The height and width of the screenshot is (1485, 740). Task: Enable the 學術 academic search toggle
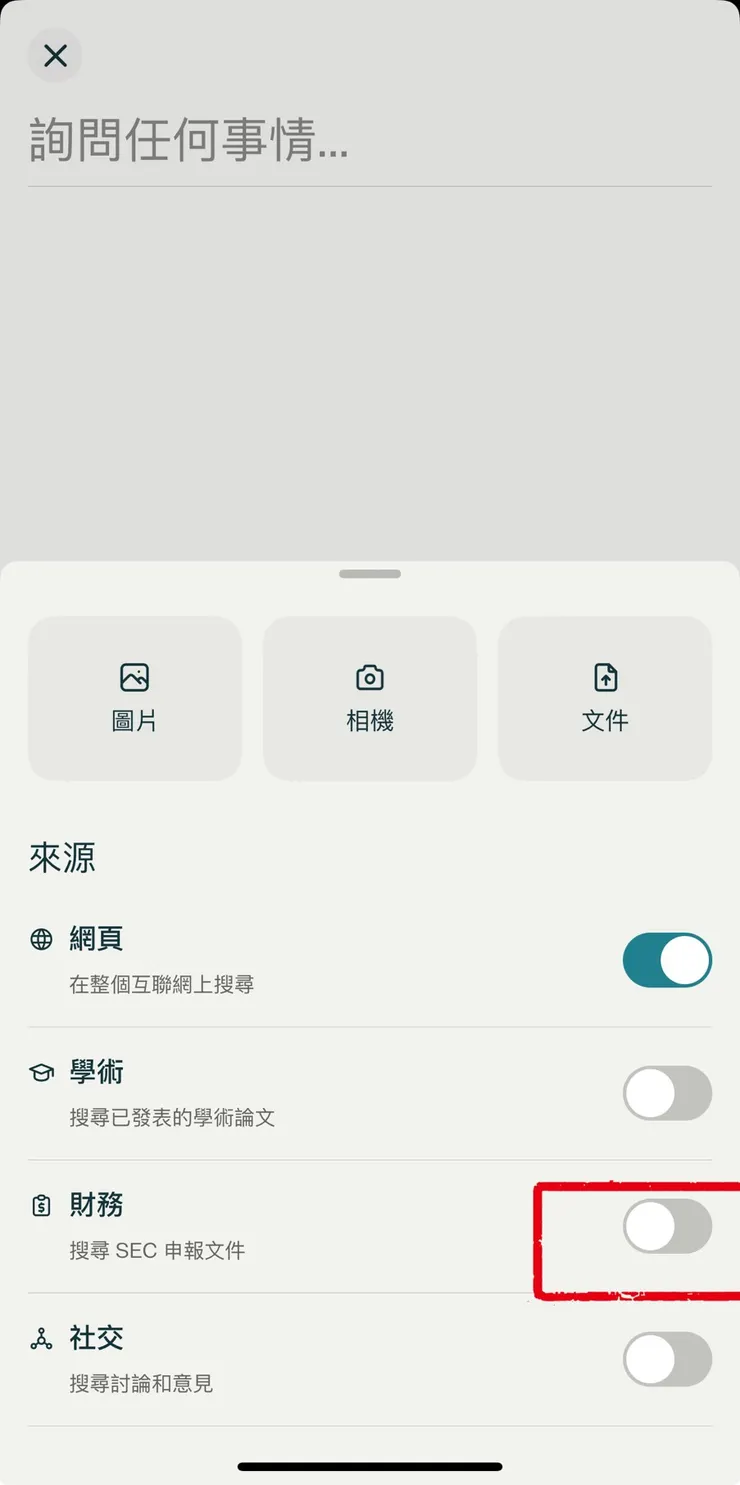coord(667,1093)
